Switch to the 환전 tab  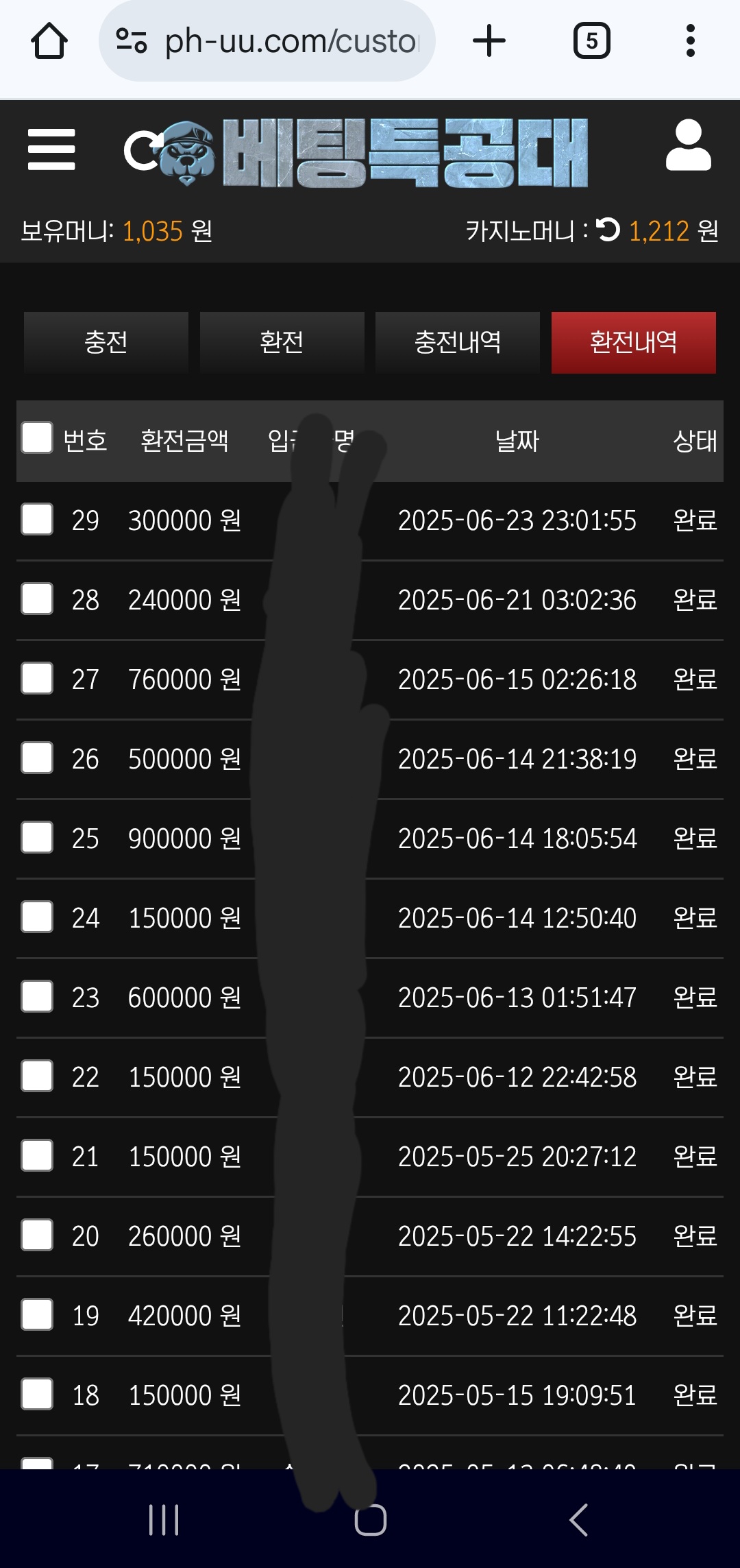coord(282,342)
